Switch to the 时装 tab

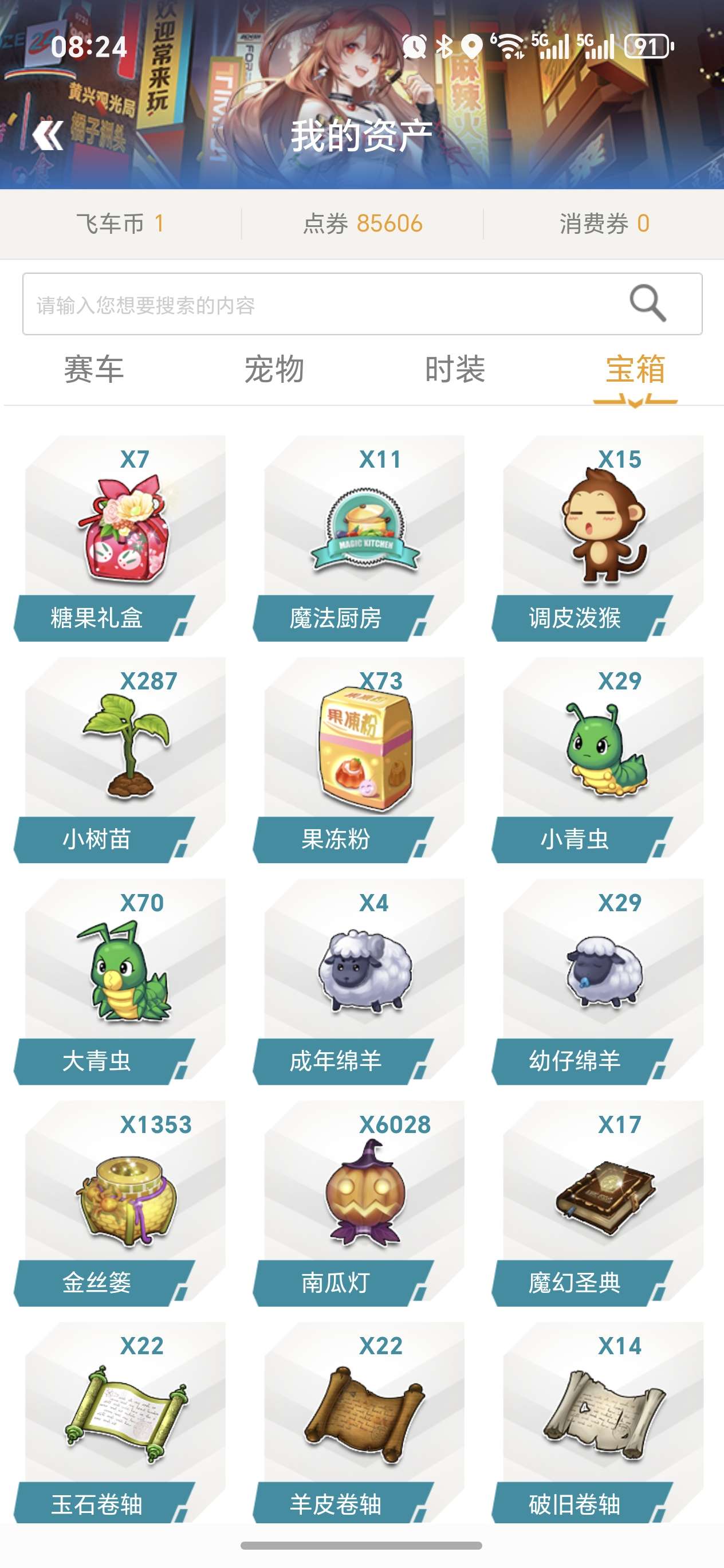point(454,370)
